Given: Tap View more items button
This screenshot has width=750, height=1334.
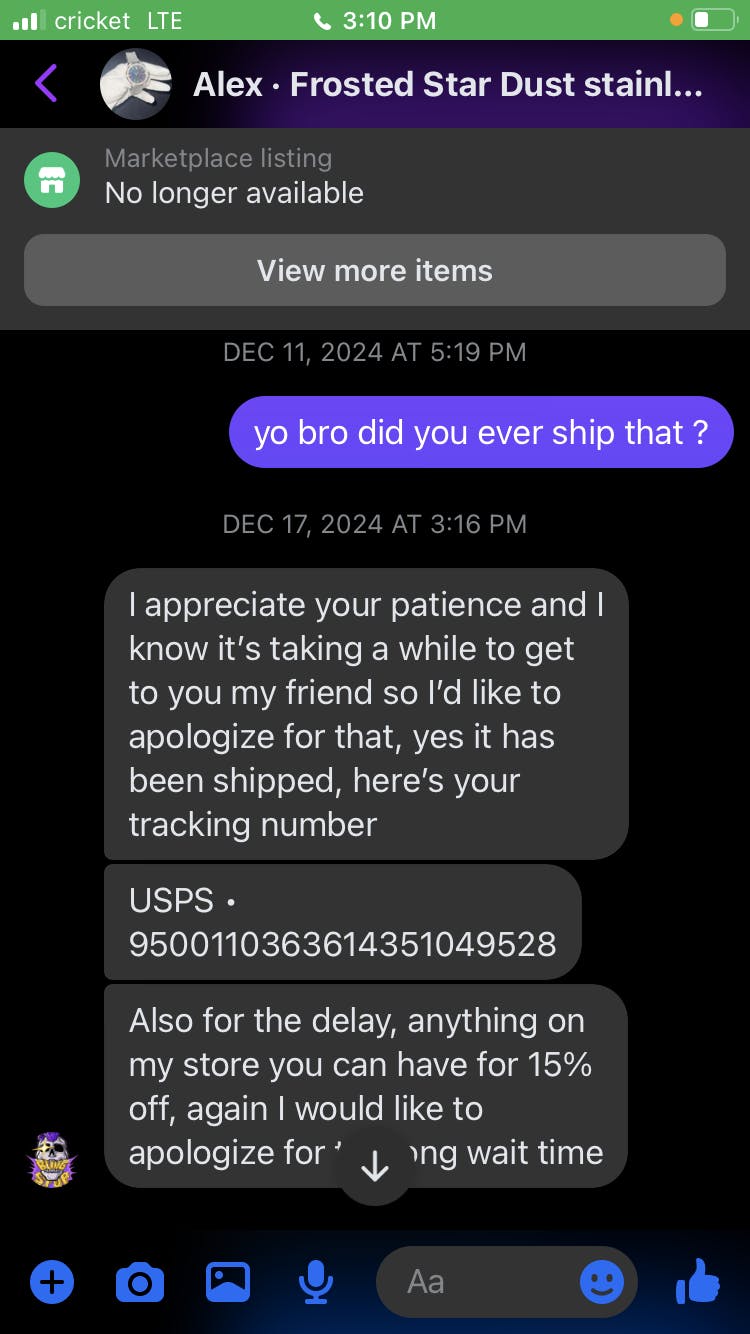Looking at the screenshot, I should [375, 270].
